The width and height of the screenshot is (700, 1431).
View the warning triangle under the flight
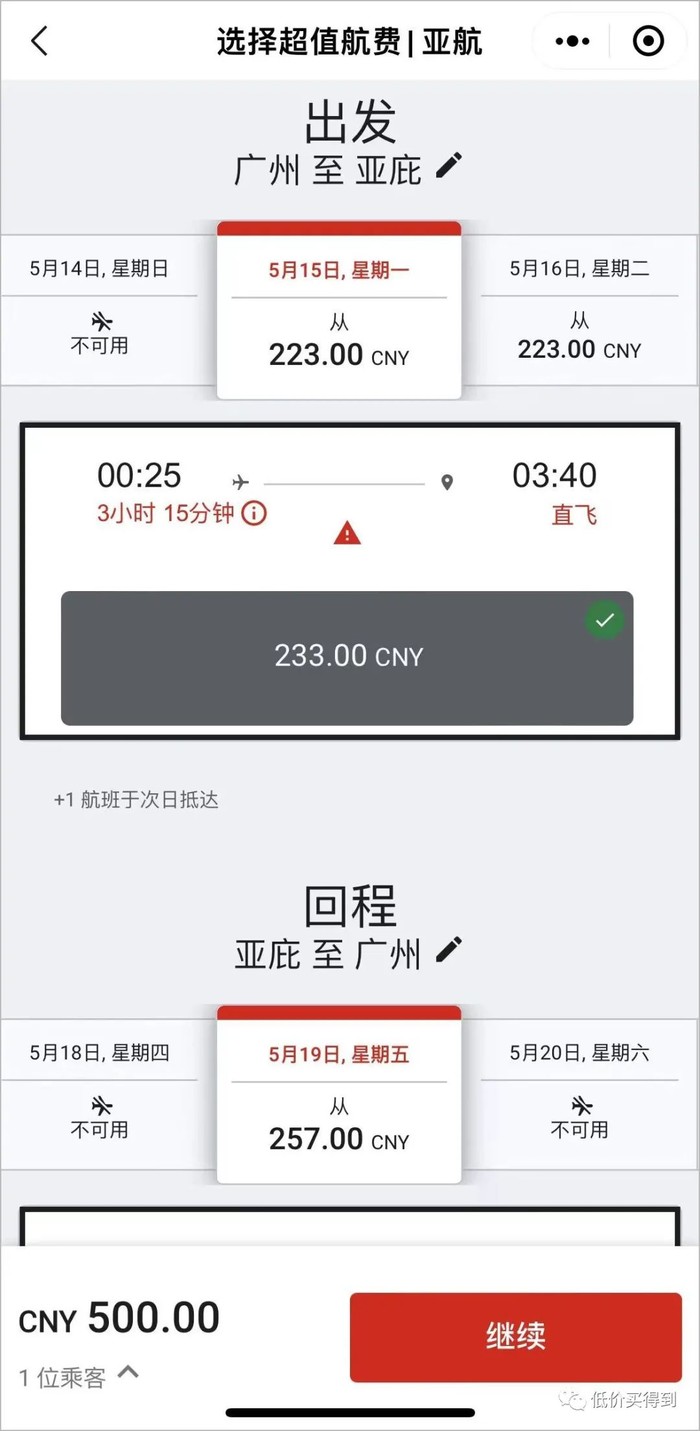click(347, 534)
